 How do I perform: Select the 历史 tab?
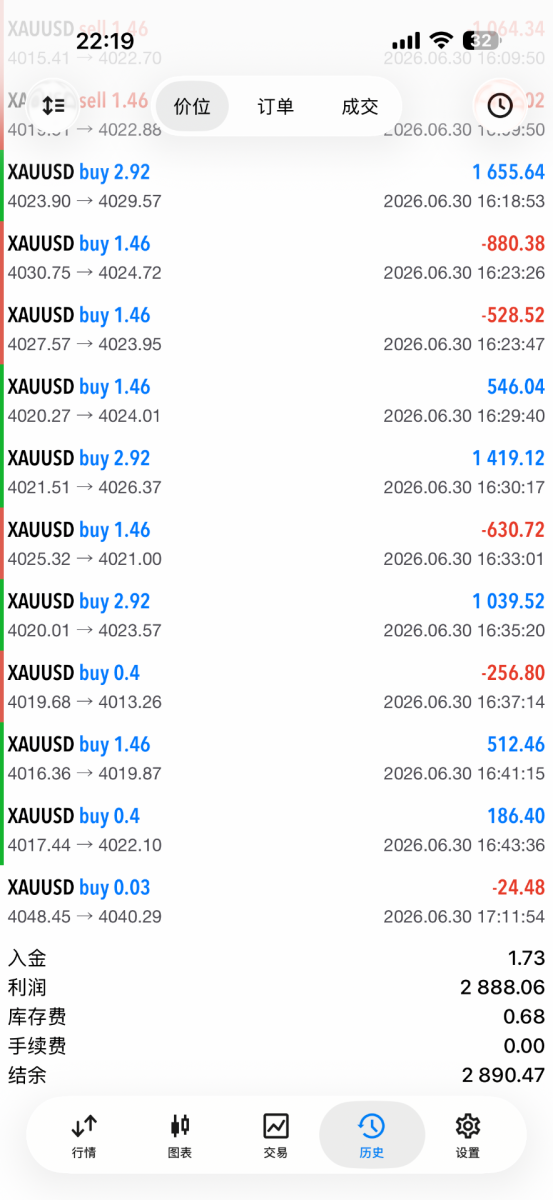tap(371, 1136)
